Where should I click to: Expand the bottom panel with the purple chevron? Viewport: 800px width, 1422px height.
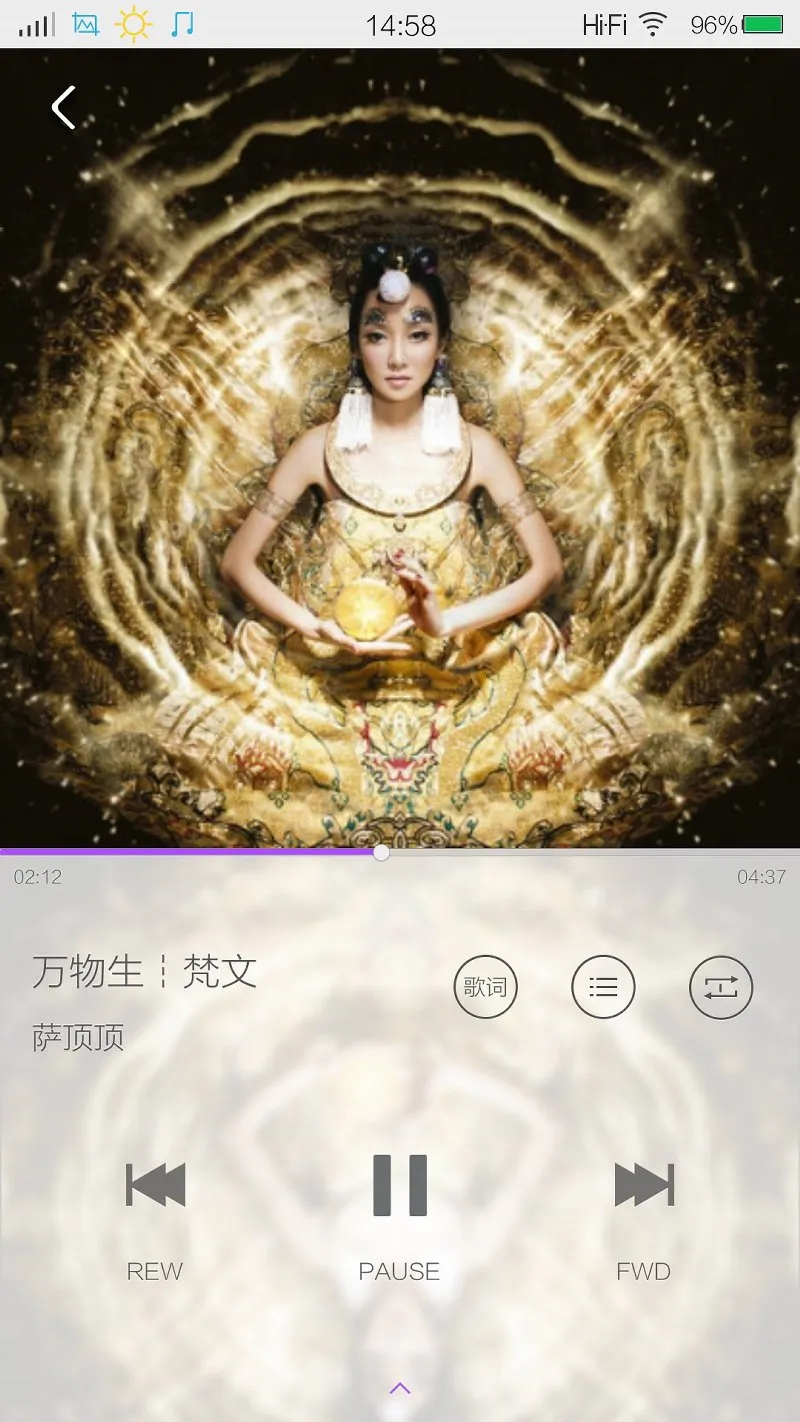400,1388
